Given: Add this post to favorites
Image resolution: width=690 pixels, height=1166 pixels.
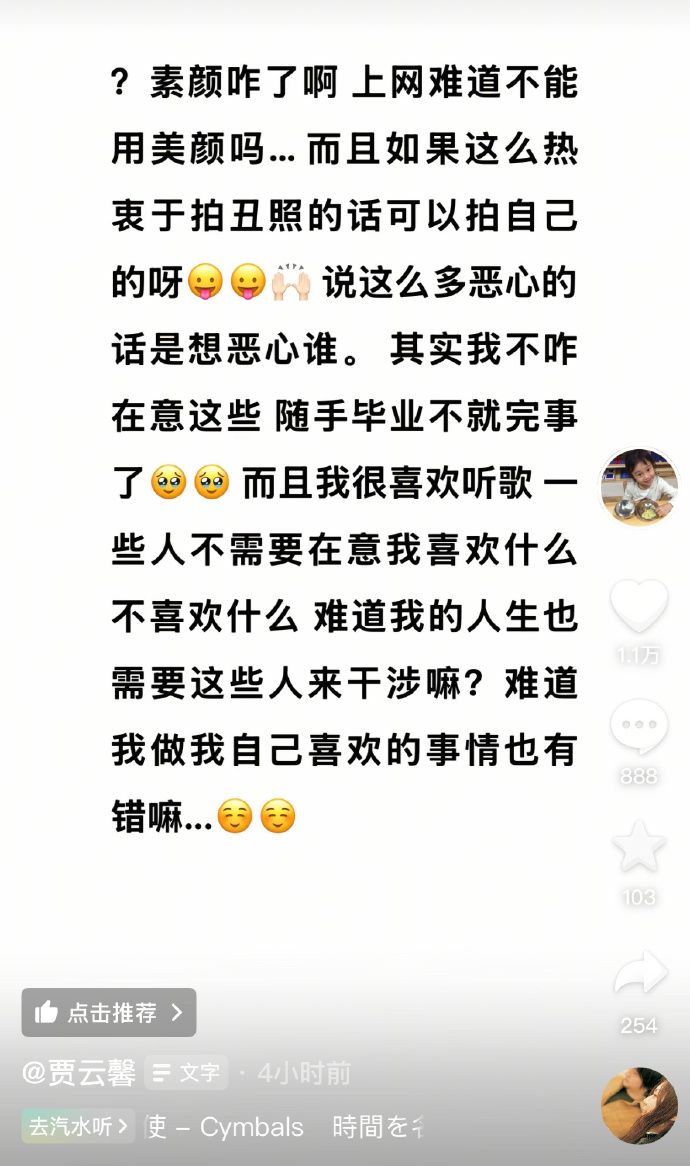Looking at the screenshot, I should [639, 846].
